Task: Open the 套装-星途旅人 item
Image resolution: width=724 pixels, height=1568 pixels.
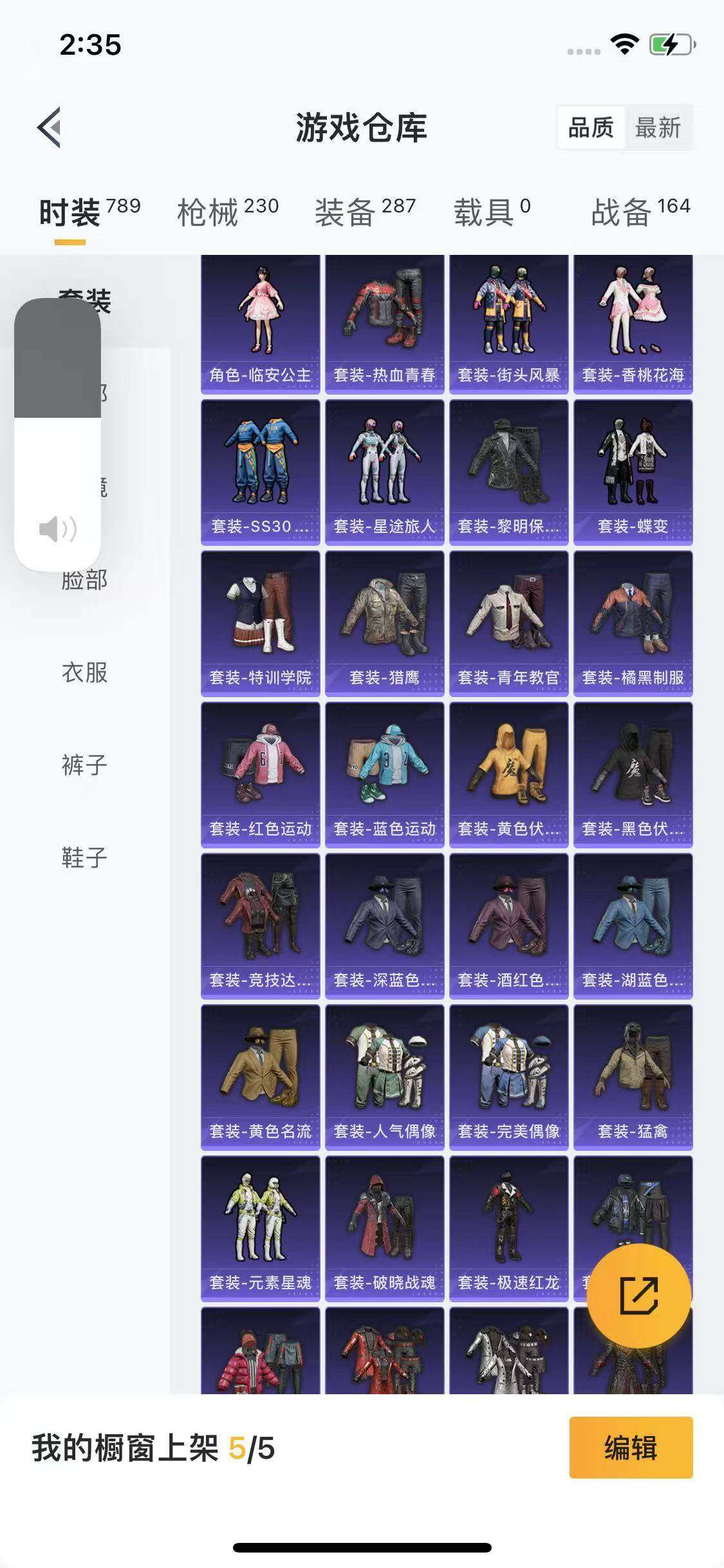Action: (384, 472)
